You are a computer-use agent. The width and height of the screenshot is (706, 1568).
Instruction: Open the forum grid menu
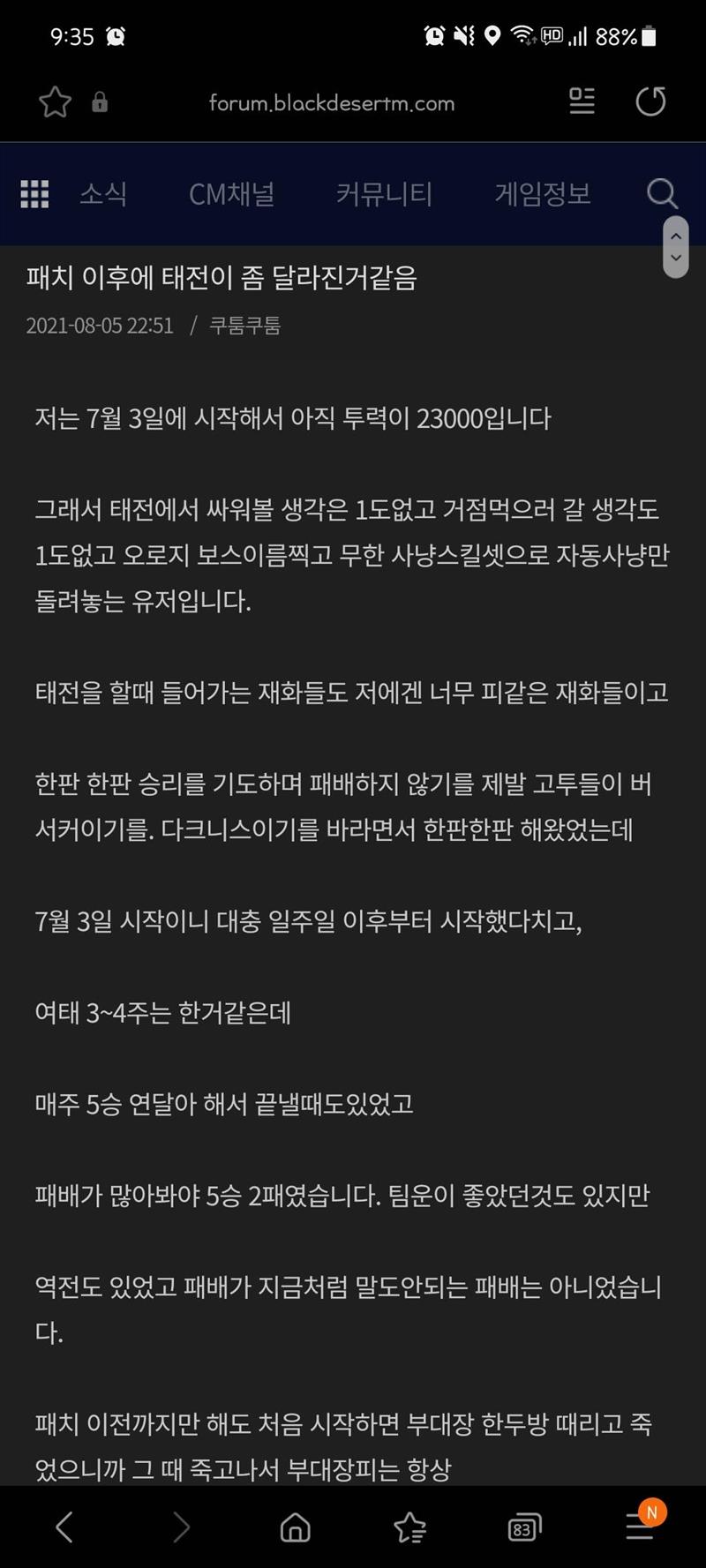click(x=34, y=193)
